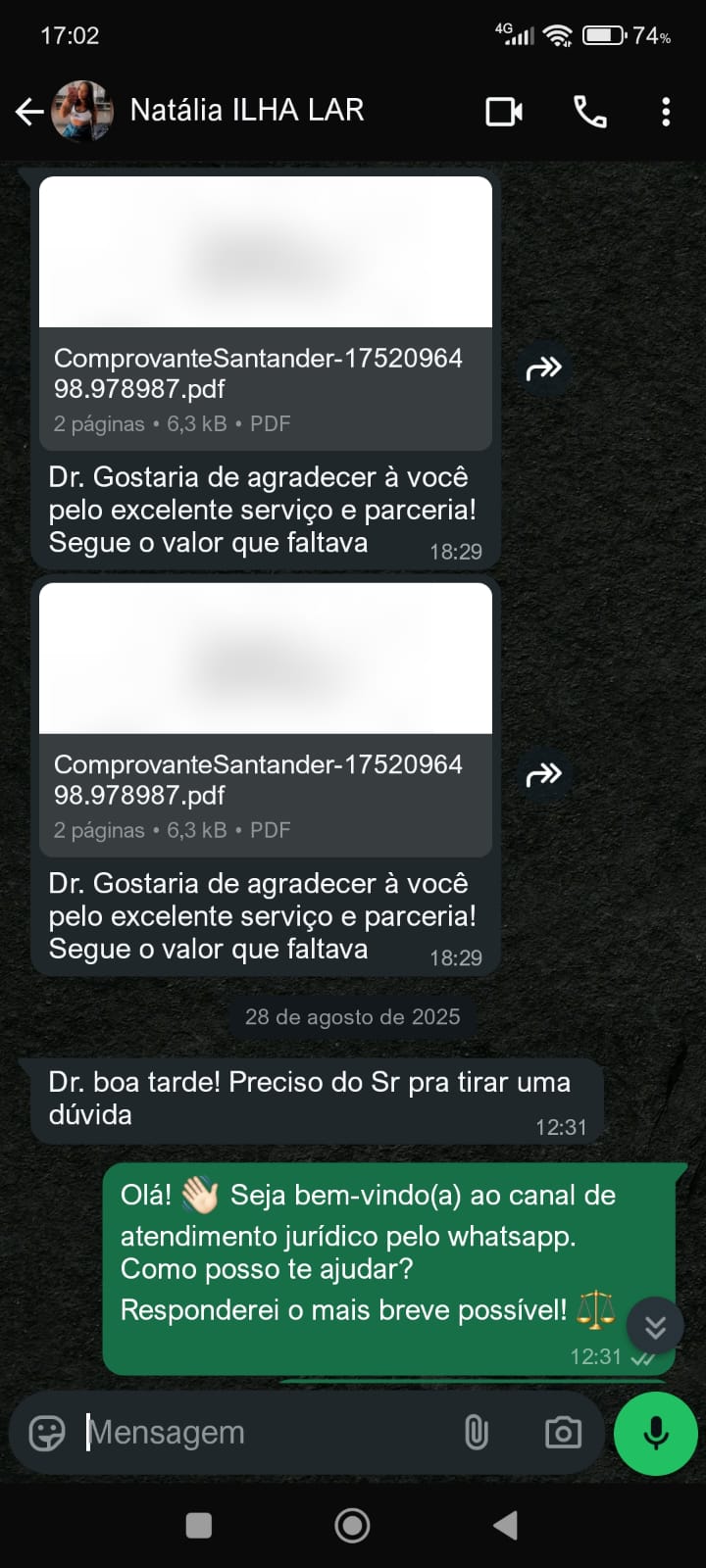The image size is (706, 1568).
Task: Open Natália ILHA LAR contact info
Action: pos(246,111)
